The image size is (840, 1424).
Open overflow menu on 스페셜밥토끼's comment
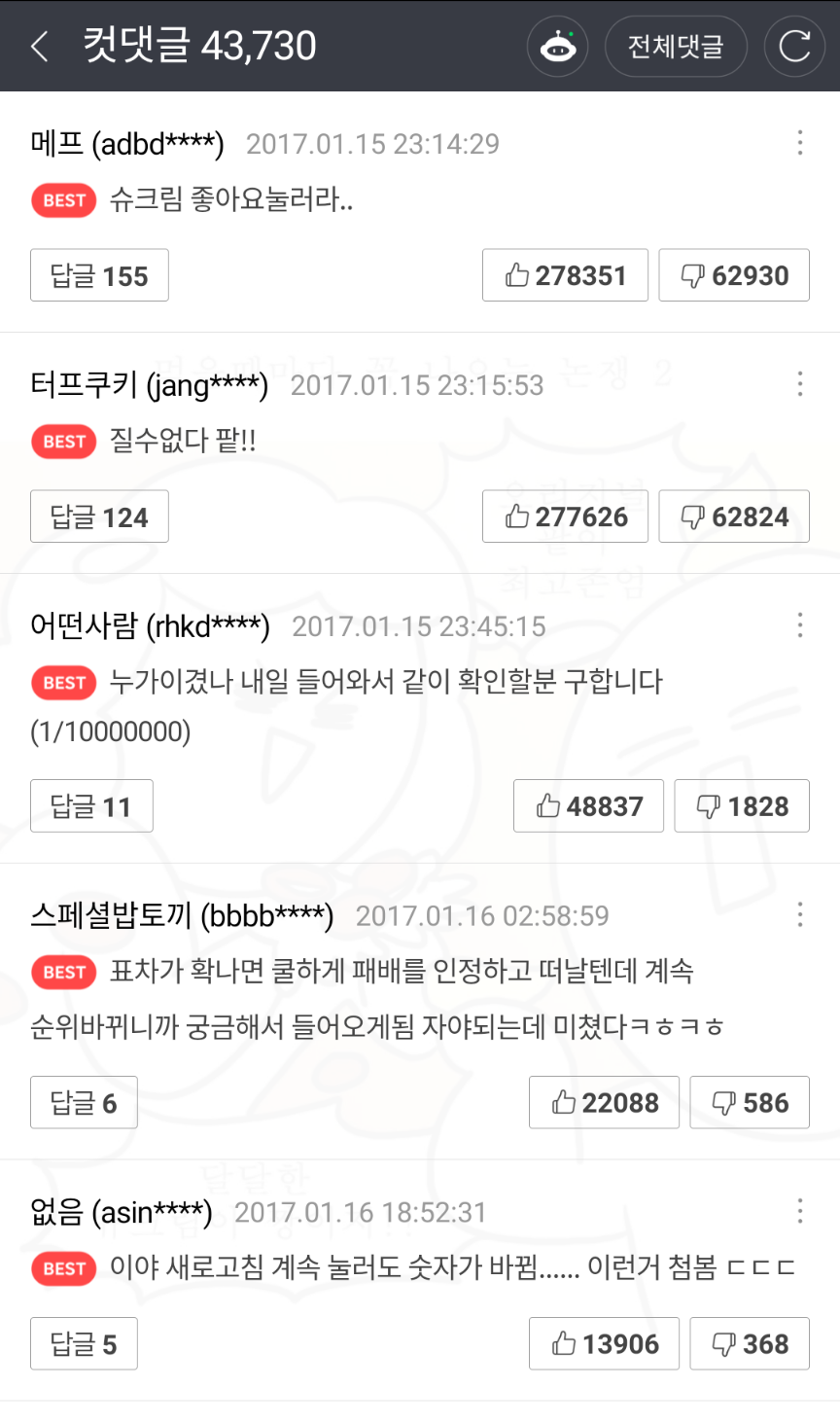tap(799, 914)
